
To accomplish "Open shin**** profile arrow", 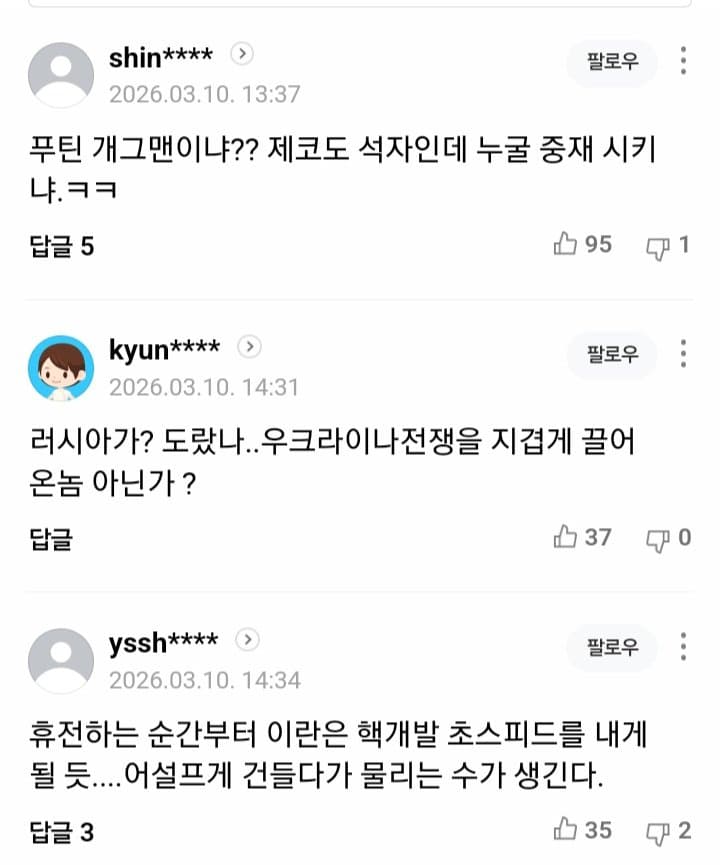I will (x=242, y=54).
